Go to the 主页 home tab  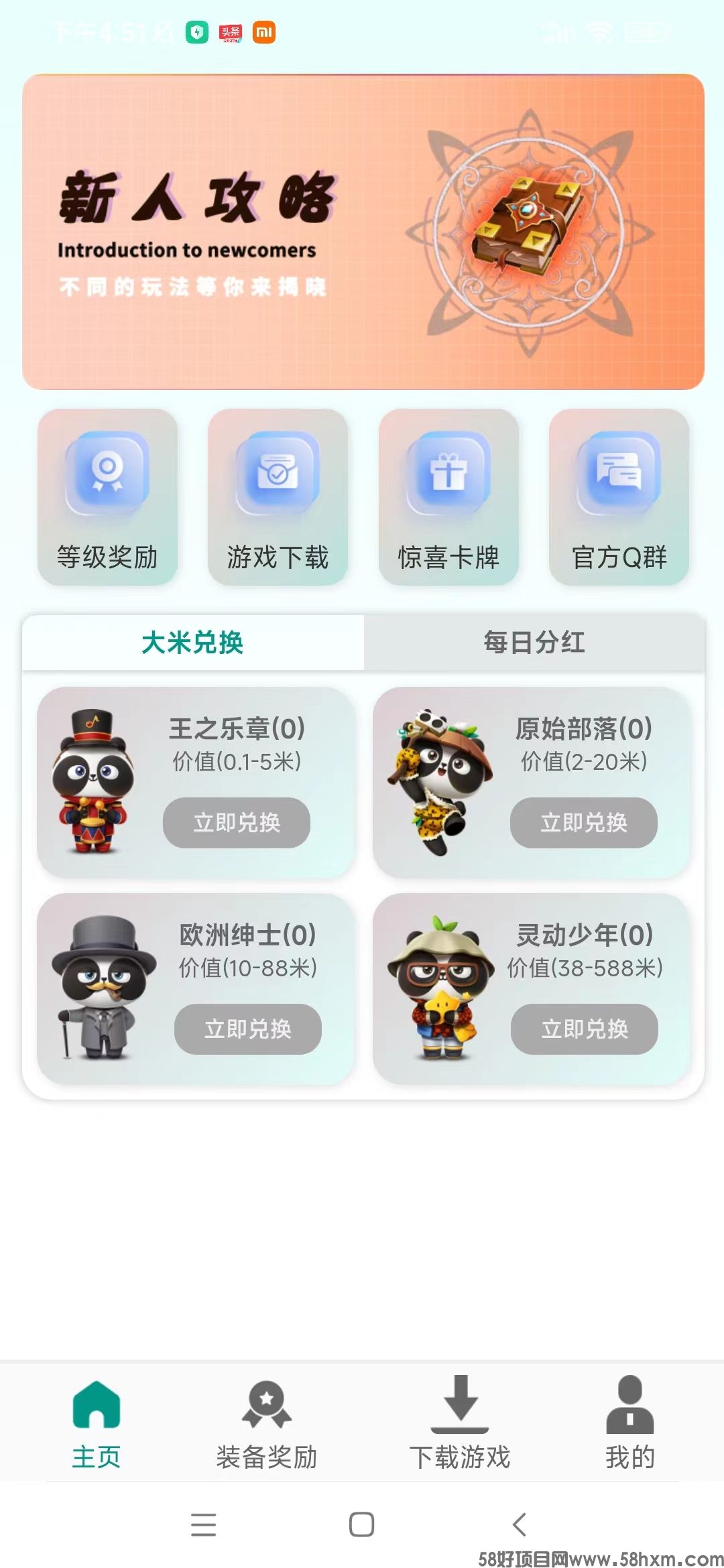[x=97, y=1422]
